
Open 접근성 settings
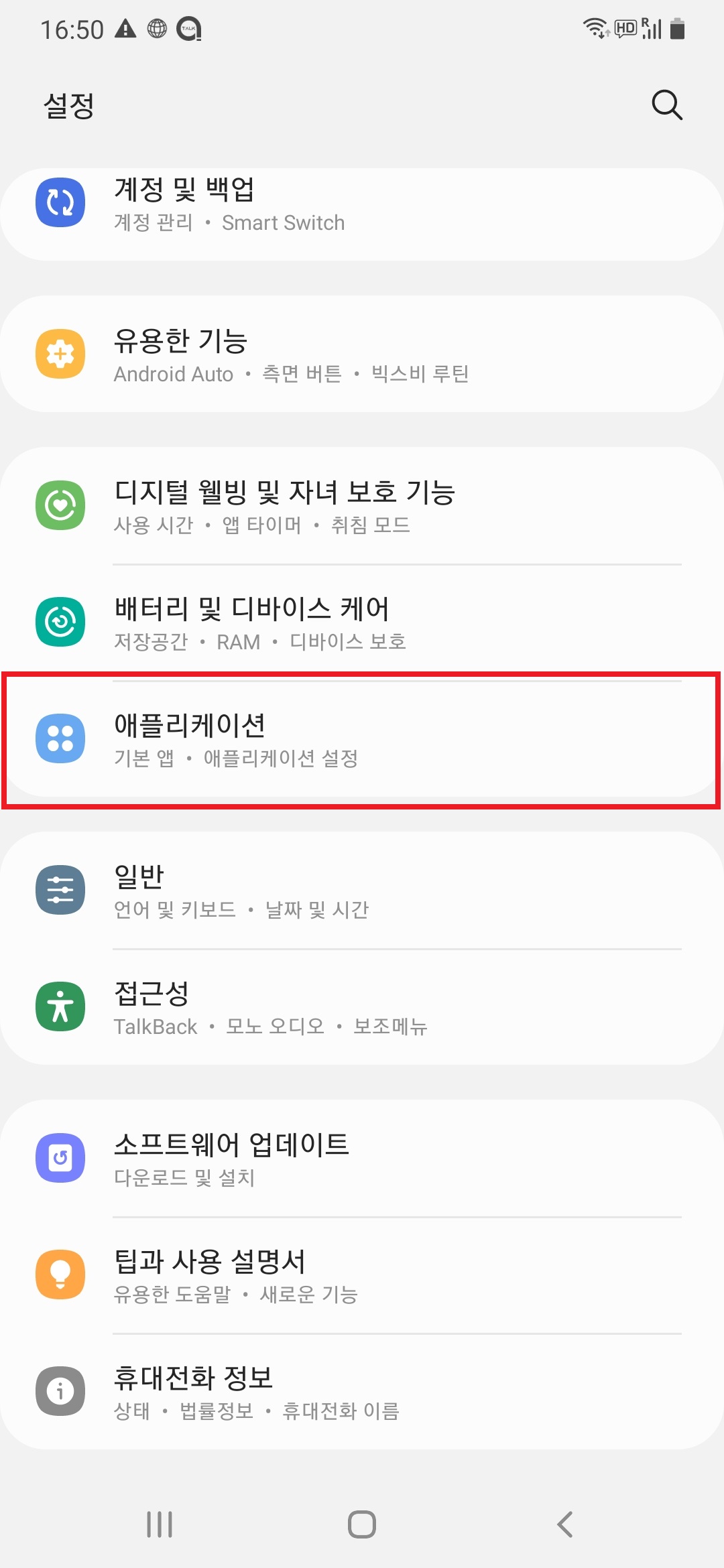[x=362, y=1008]
